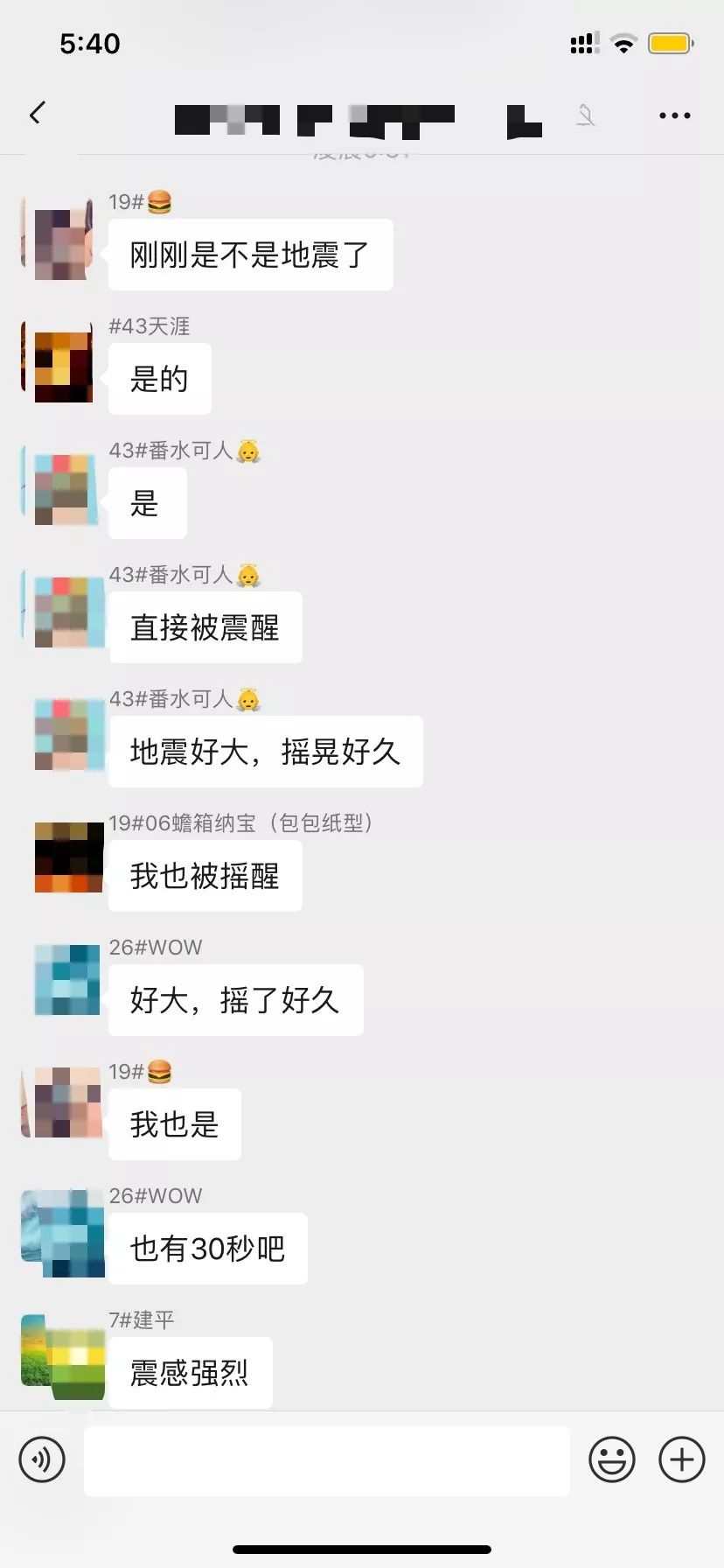The image size is (724, 1568).
Task: Switch to voice message input
Action: click(x=42, y=1459)
